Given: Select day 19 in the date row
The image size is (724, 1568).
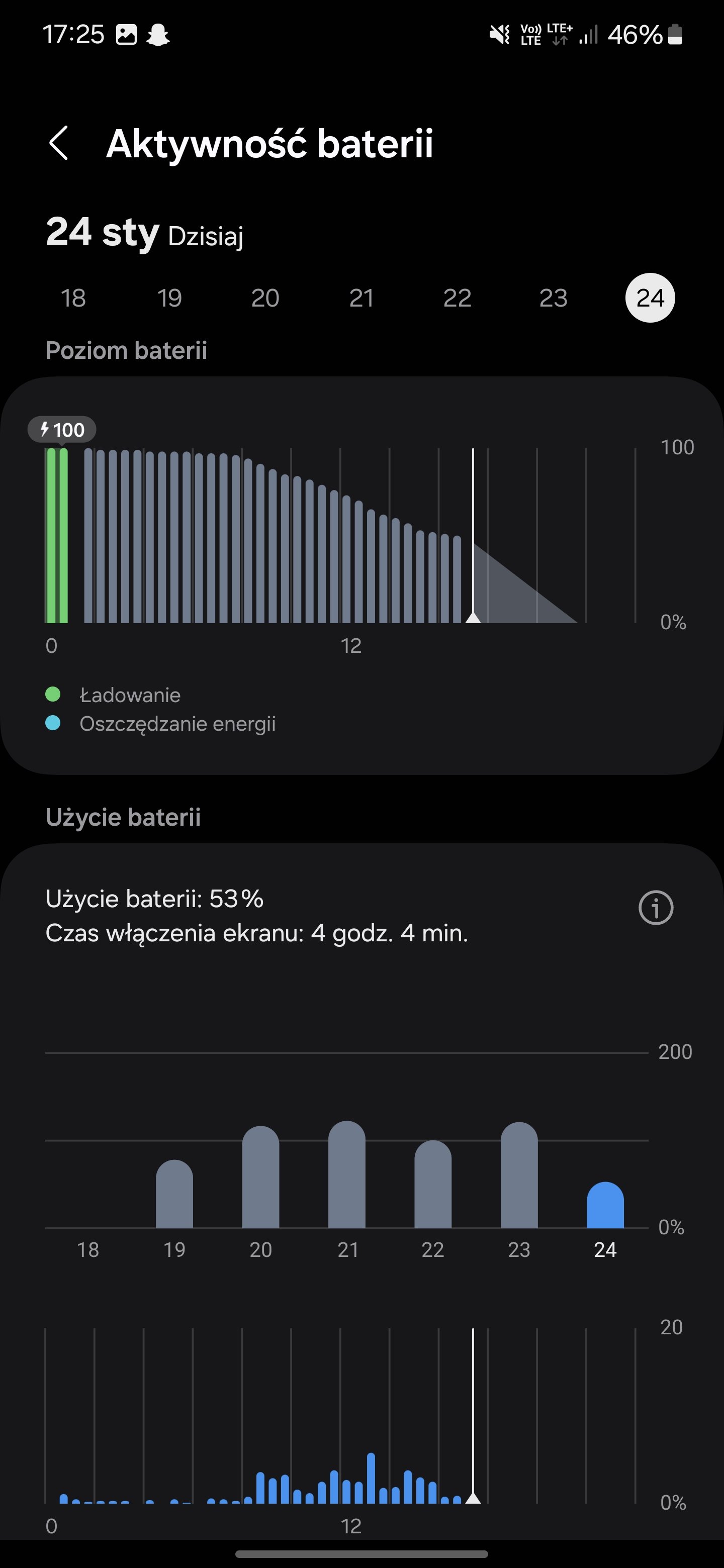Looking at the screenshot, I should [x=169, y=298].
